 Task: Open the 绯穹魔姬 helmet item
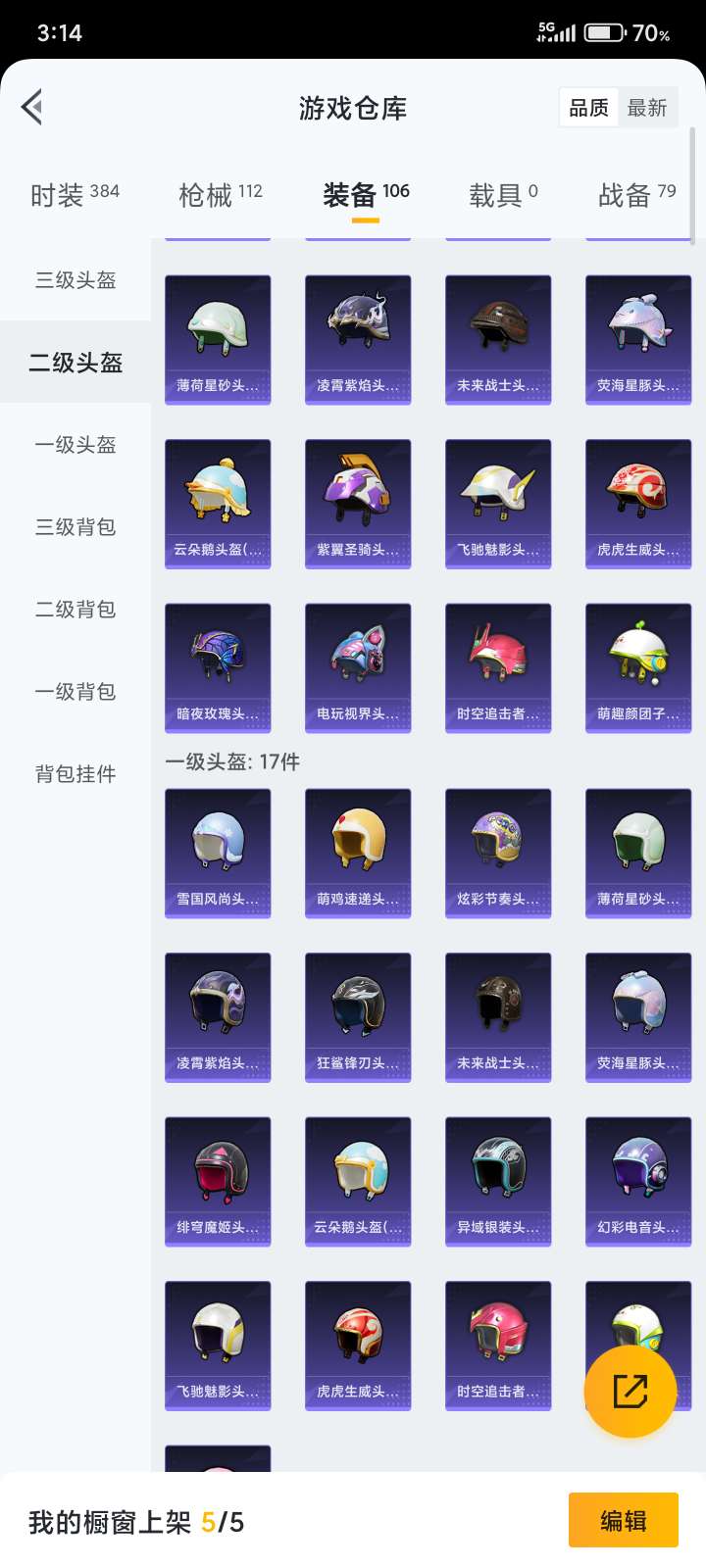pyautogui.click(x=218, y=1181)
